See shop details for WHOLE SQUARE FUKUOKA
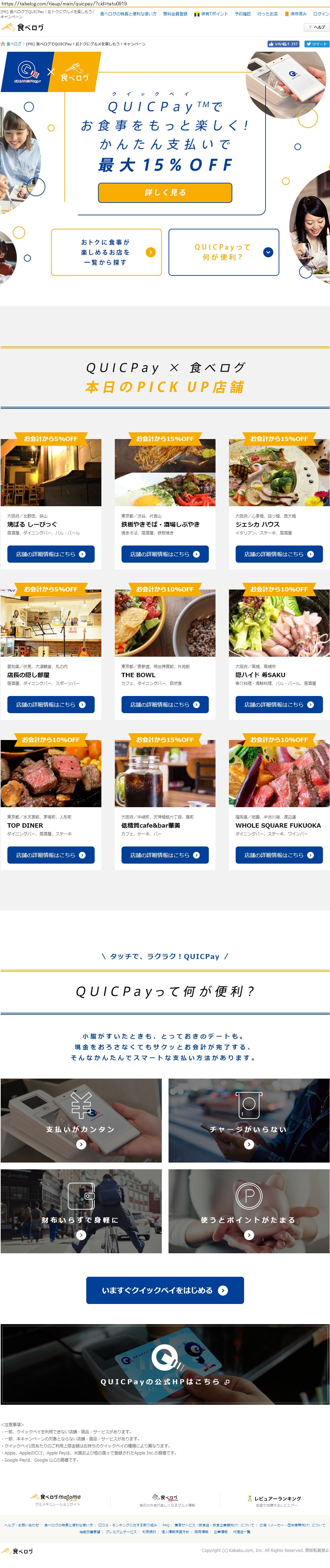The height and width of the screenshot is (1568, 330). click(x=279, y=855)
